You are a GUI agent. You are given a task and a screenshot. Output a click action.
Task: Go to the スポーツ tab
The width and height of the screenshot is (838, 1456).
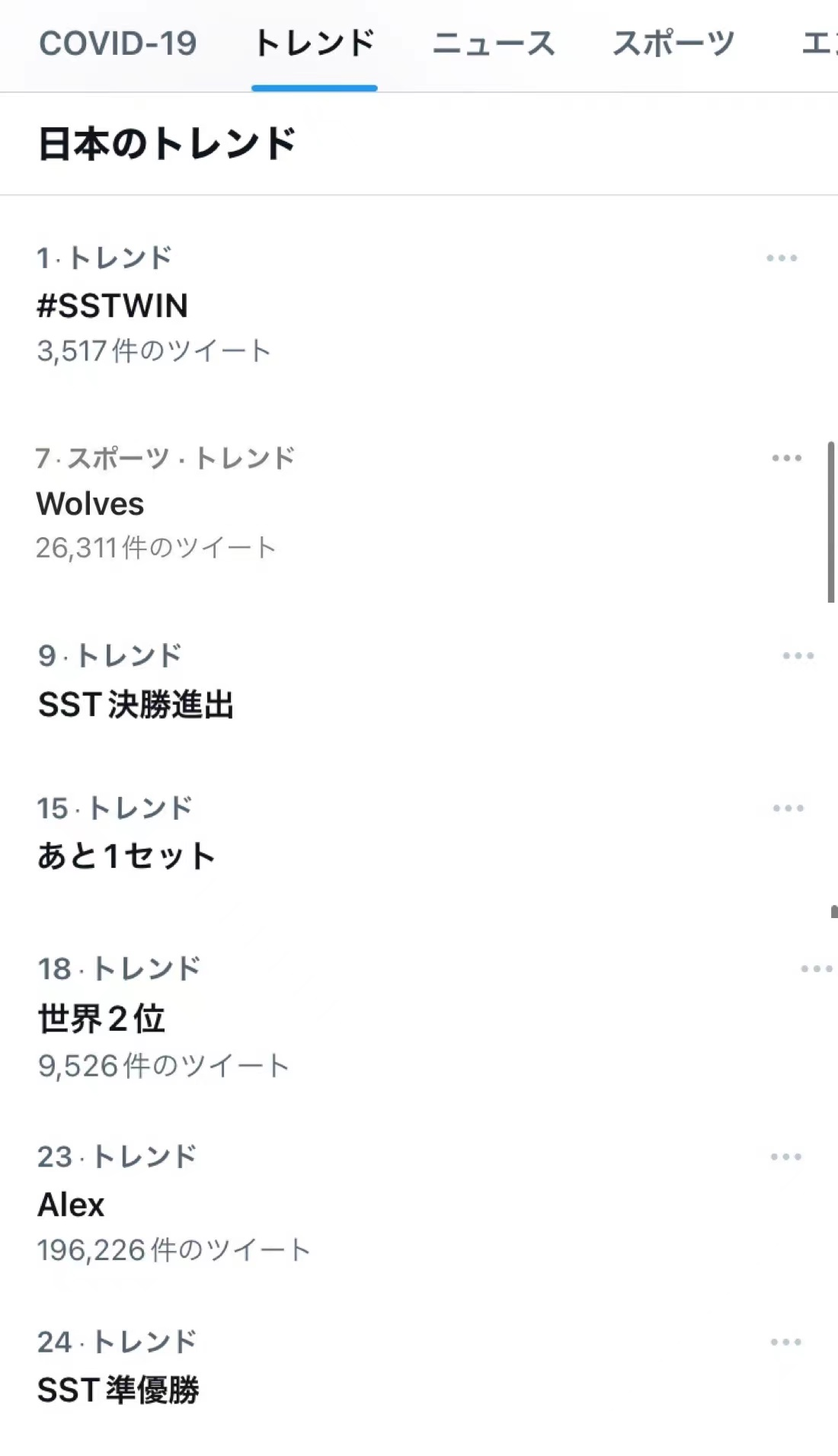[673, 43]
